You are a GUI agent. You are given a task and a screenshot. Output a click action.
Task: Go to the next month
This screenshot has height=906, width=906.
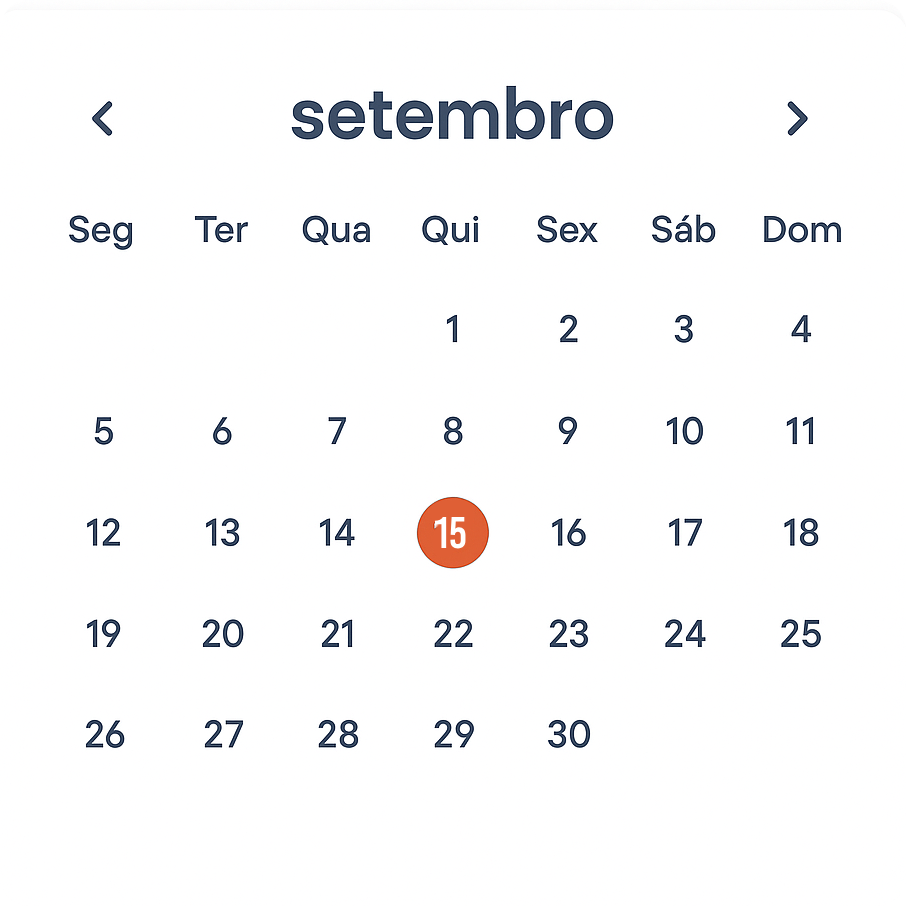pyautogui.click(x=796, y=119)
